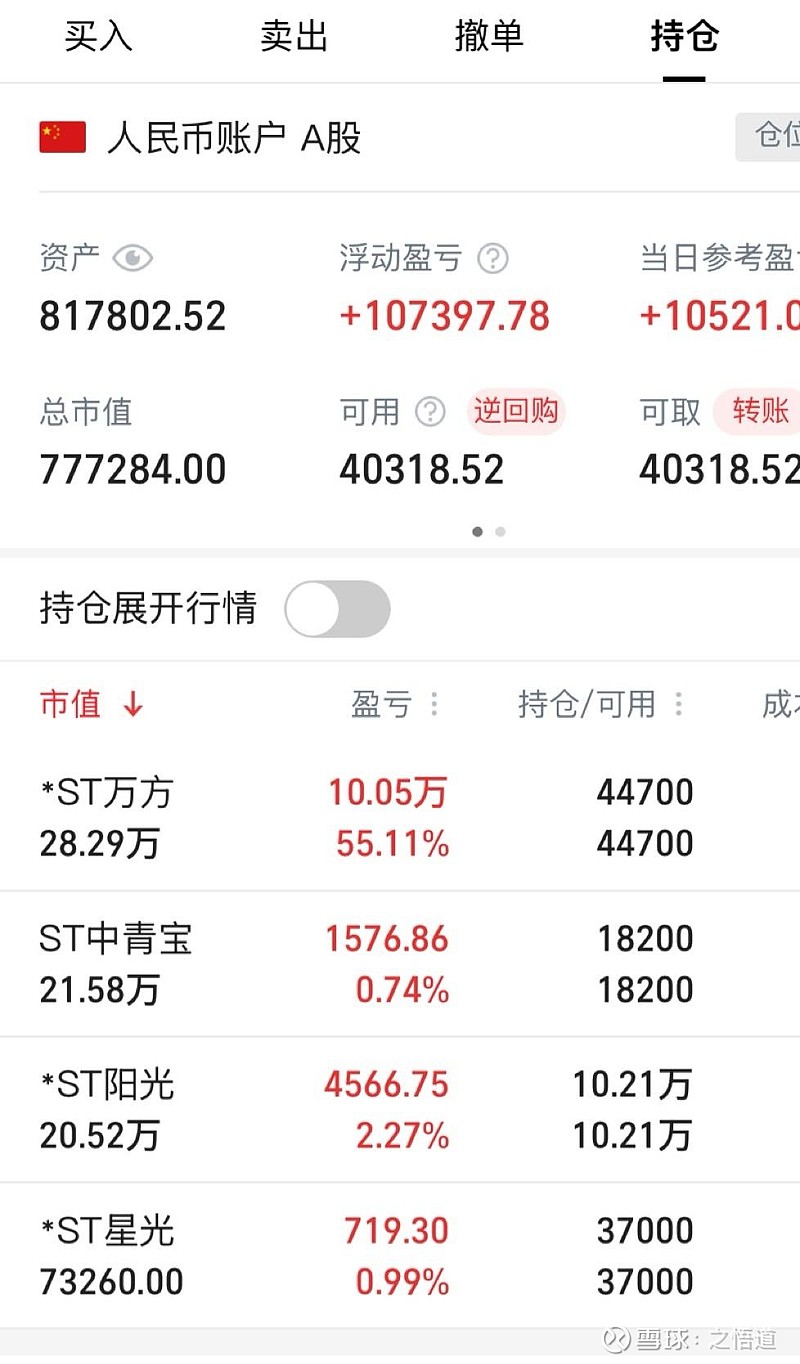
Task: Open the 浮动盈亏 help question mark icon
Action: tap(493, 258)
